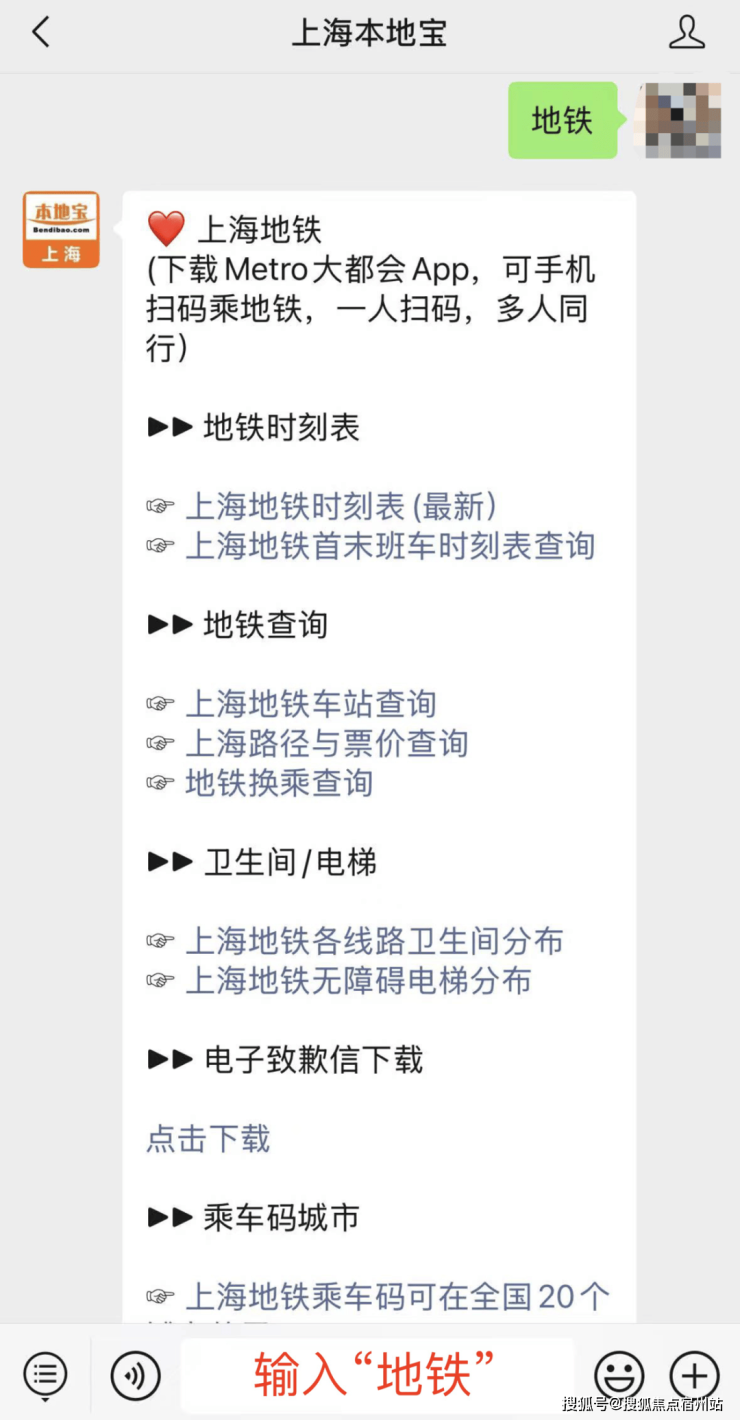740x1420 pixels.
Task: Switch to voice input
Action: pyautogui.click(x=135, y=1374)
